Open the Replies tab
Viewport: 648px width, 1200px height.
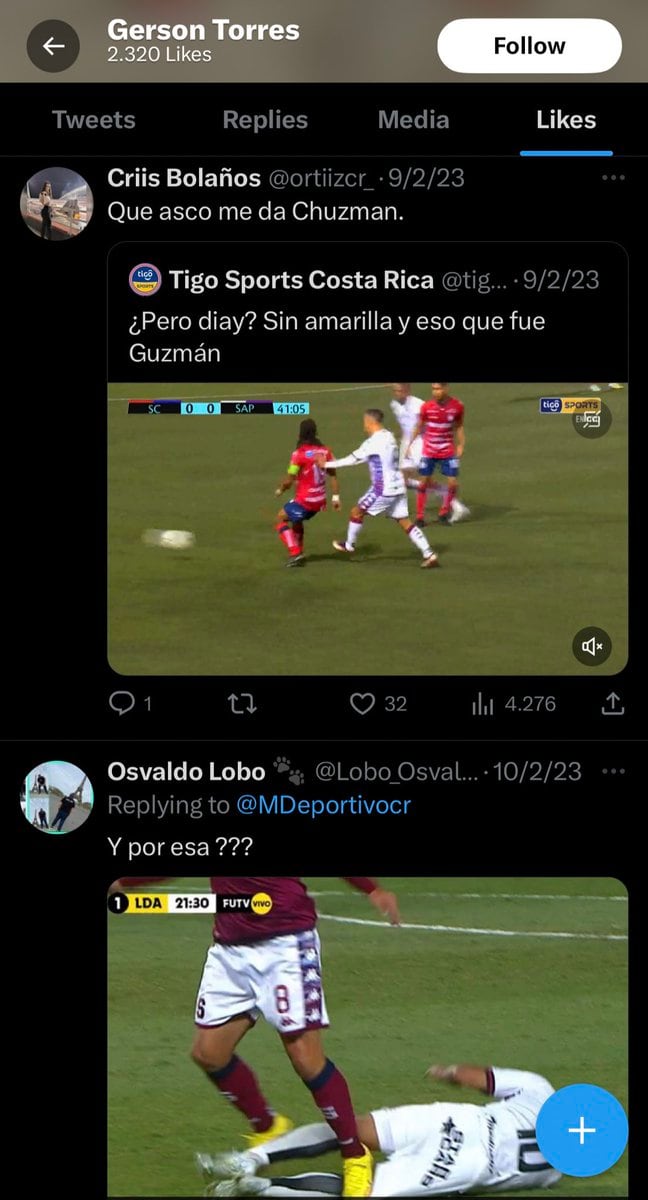tap(265, 120)
